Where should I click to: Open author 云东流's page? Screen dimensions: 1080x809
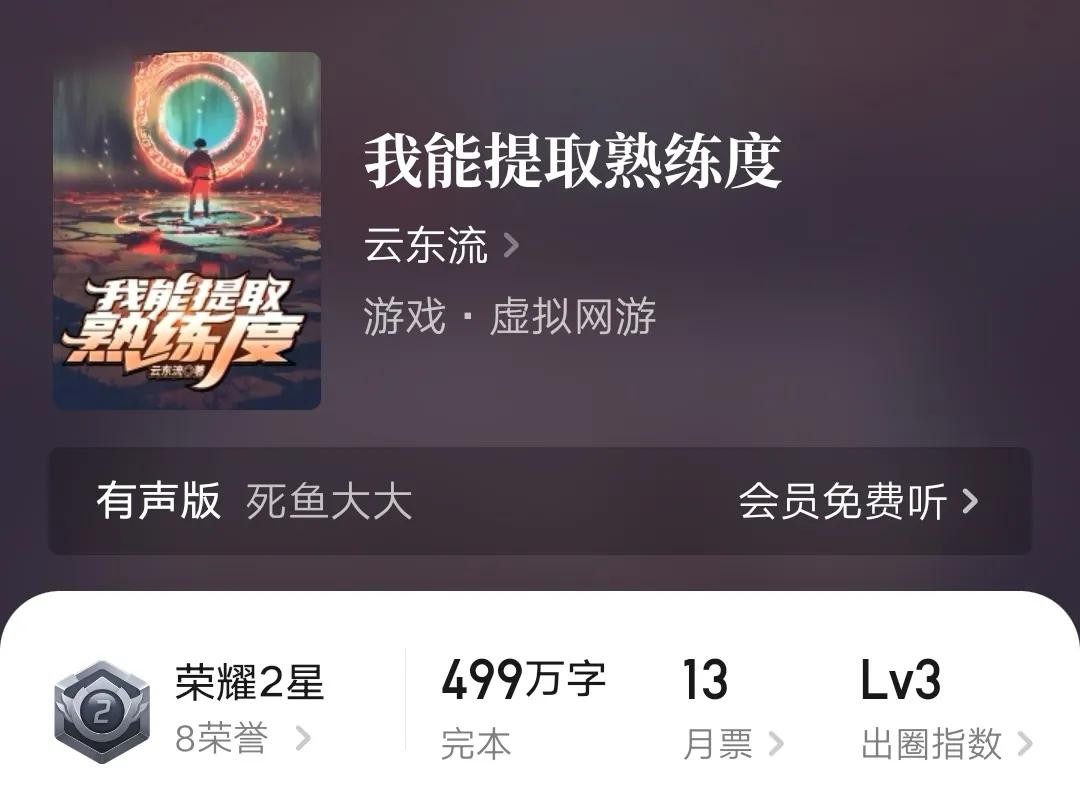pyautogui.click(x=441, y=245)
